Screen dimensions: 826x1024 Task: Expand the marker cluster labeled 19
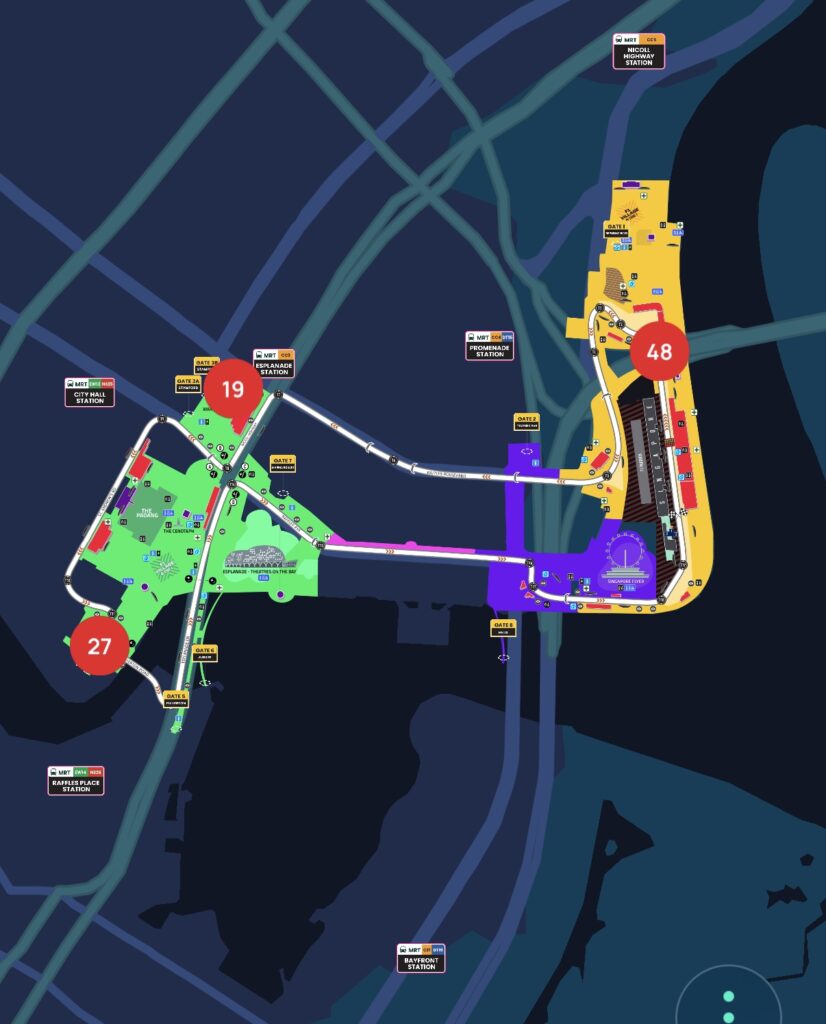pos(232,389)
